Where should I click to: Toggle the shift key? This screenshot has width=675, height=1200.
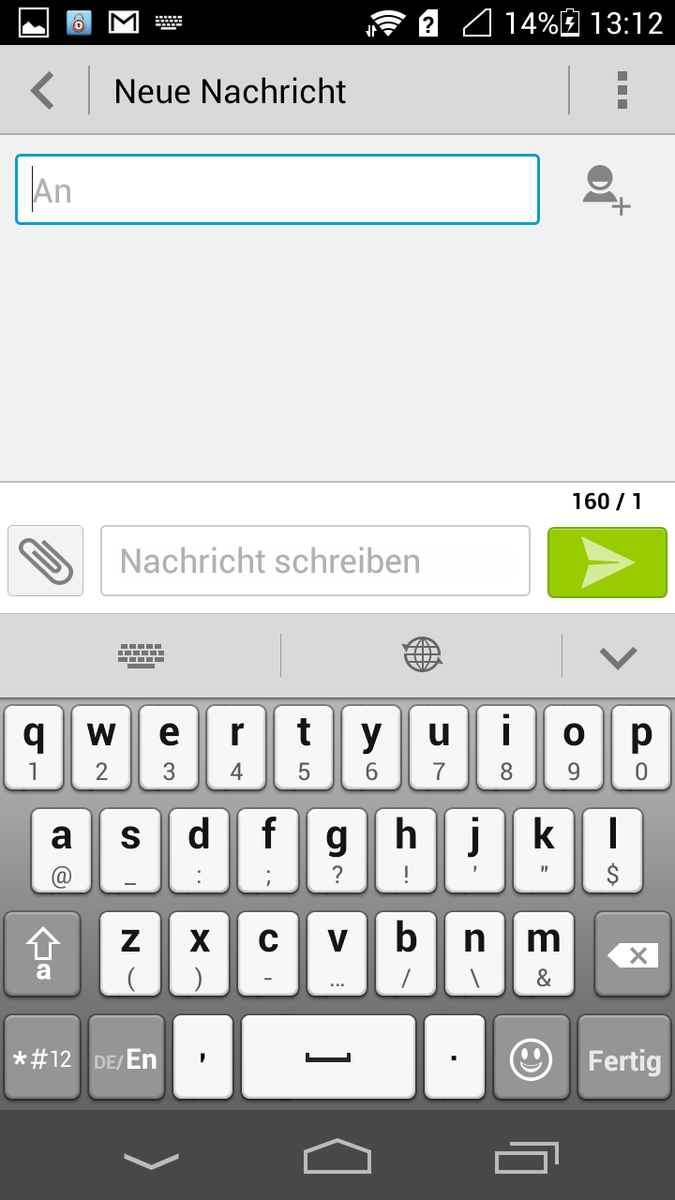click(42, 955)
